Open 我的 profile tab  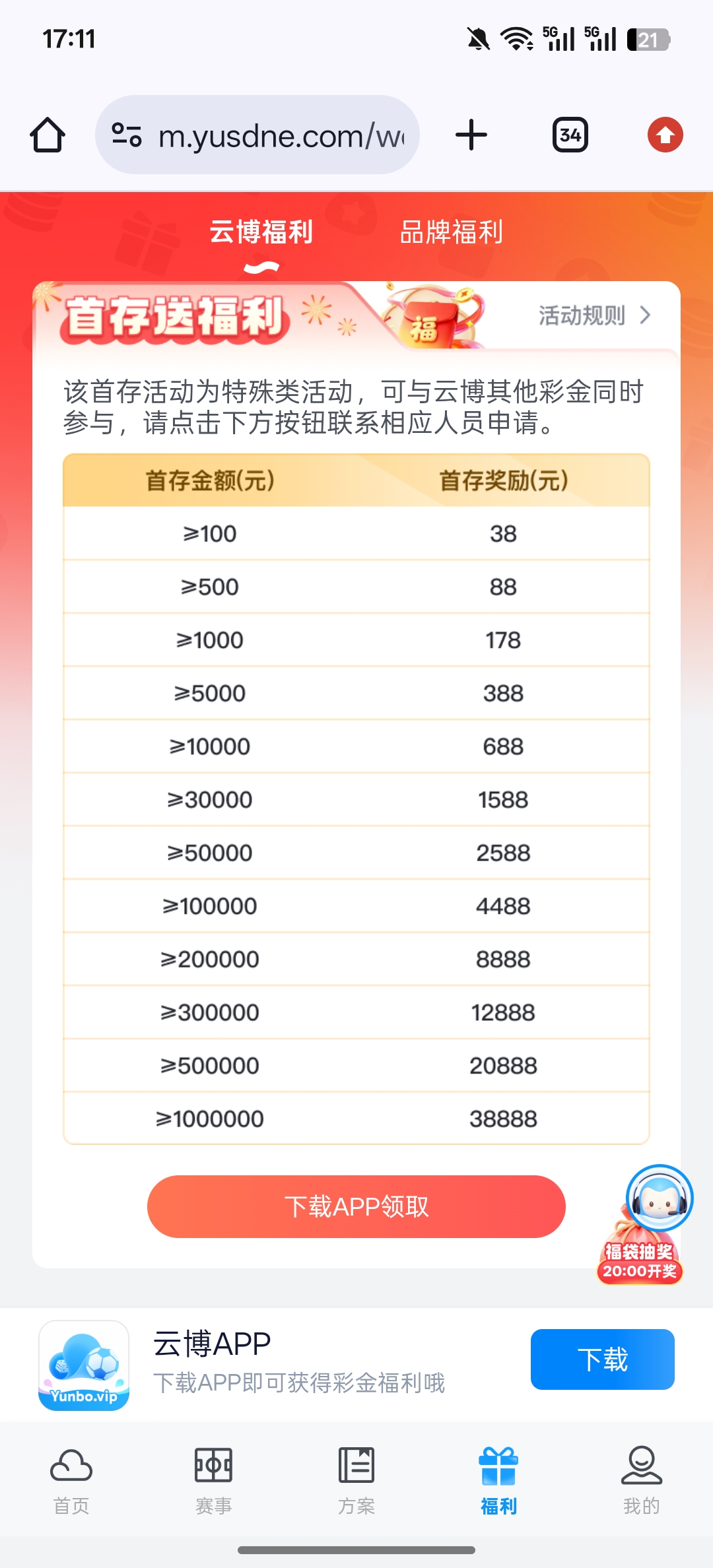pos(641,1480)
